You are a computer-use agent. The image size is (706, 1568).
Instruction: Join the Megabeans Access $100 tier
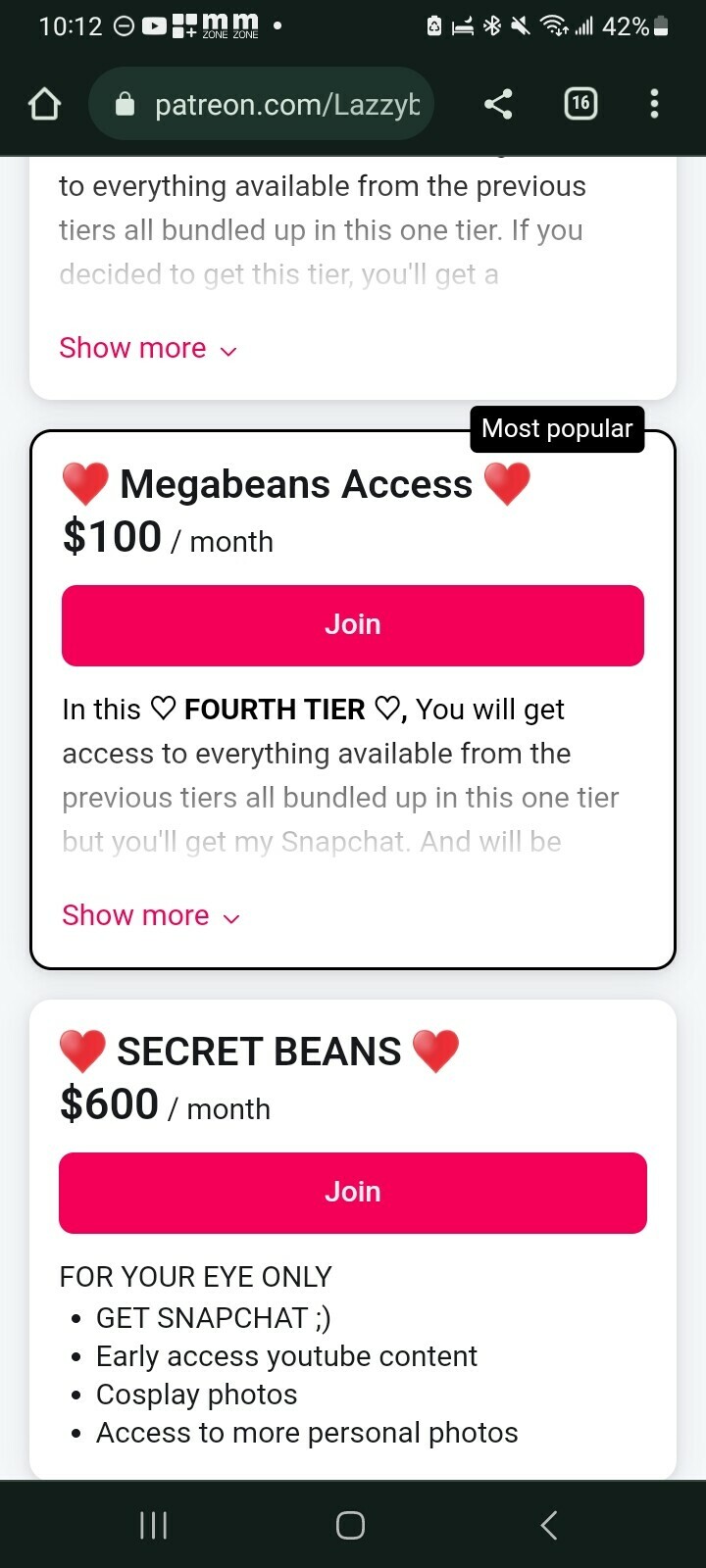pyautogui.click(x=353, y=625)
